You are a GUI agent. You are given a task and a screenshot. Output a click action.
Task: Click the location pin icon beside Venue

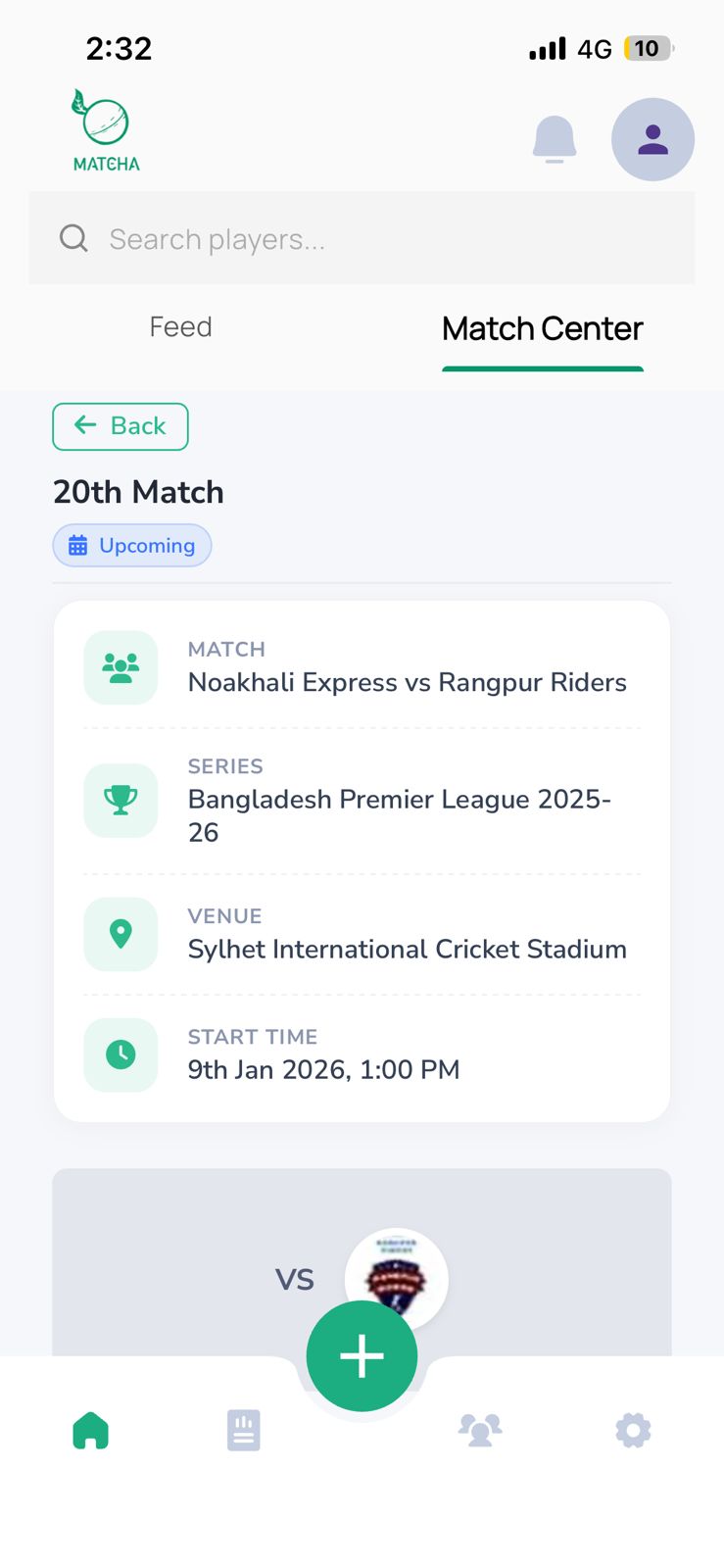pyautogui.click(x=120, y=934)
